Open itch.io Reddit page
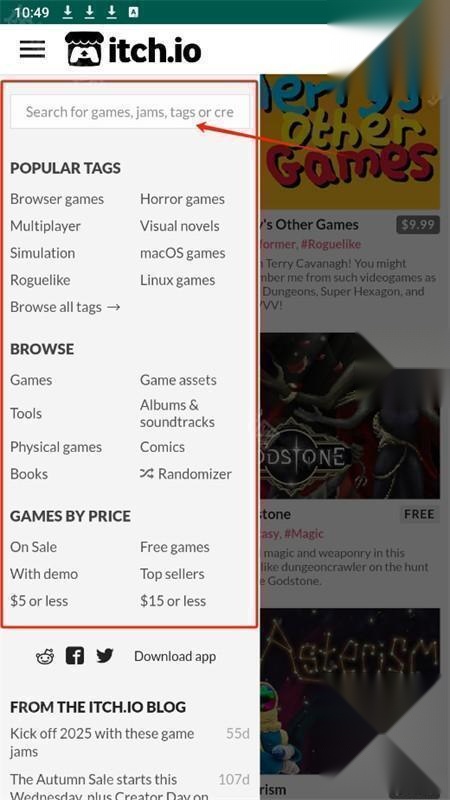The width and height of the screenshot is (450, 800). [x=45, y=656]
